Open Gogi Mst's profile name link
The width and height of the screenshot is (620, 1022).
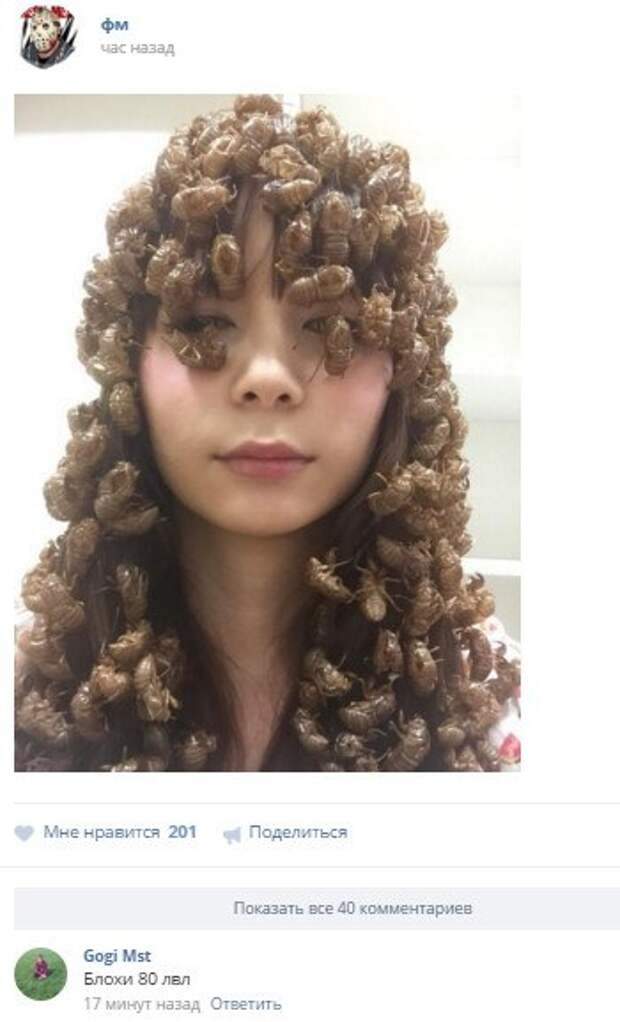[x=117, y=956]
